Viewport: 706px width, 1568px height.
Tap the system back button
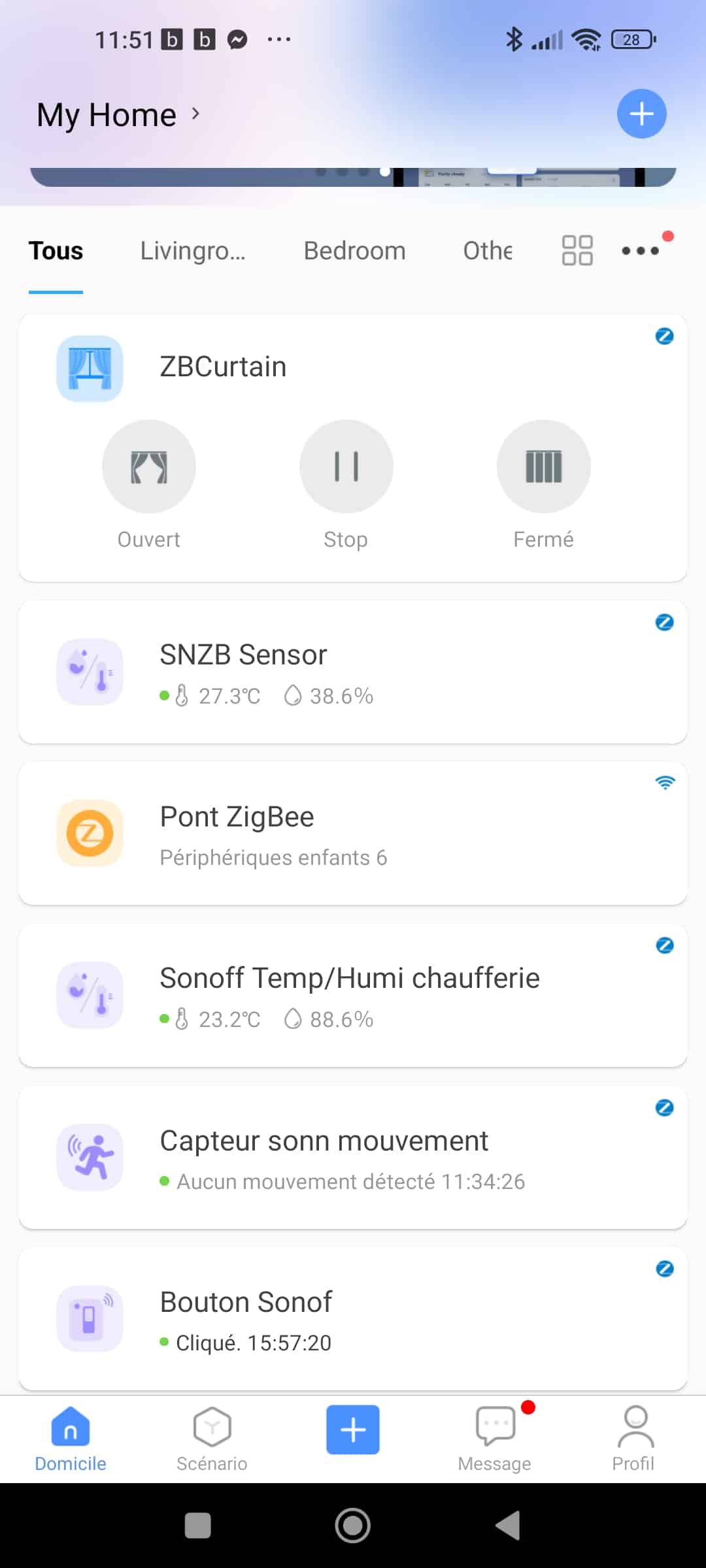[509, 1526]
